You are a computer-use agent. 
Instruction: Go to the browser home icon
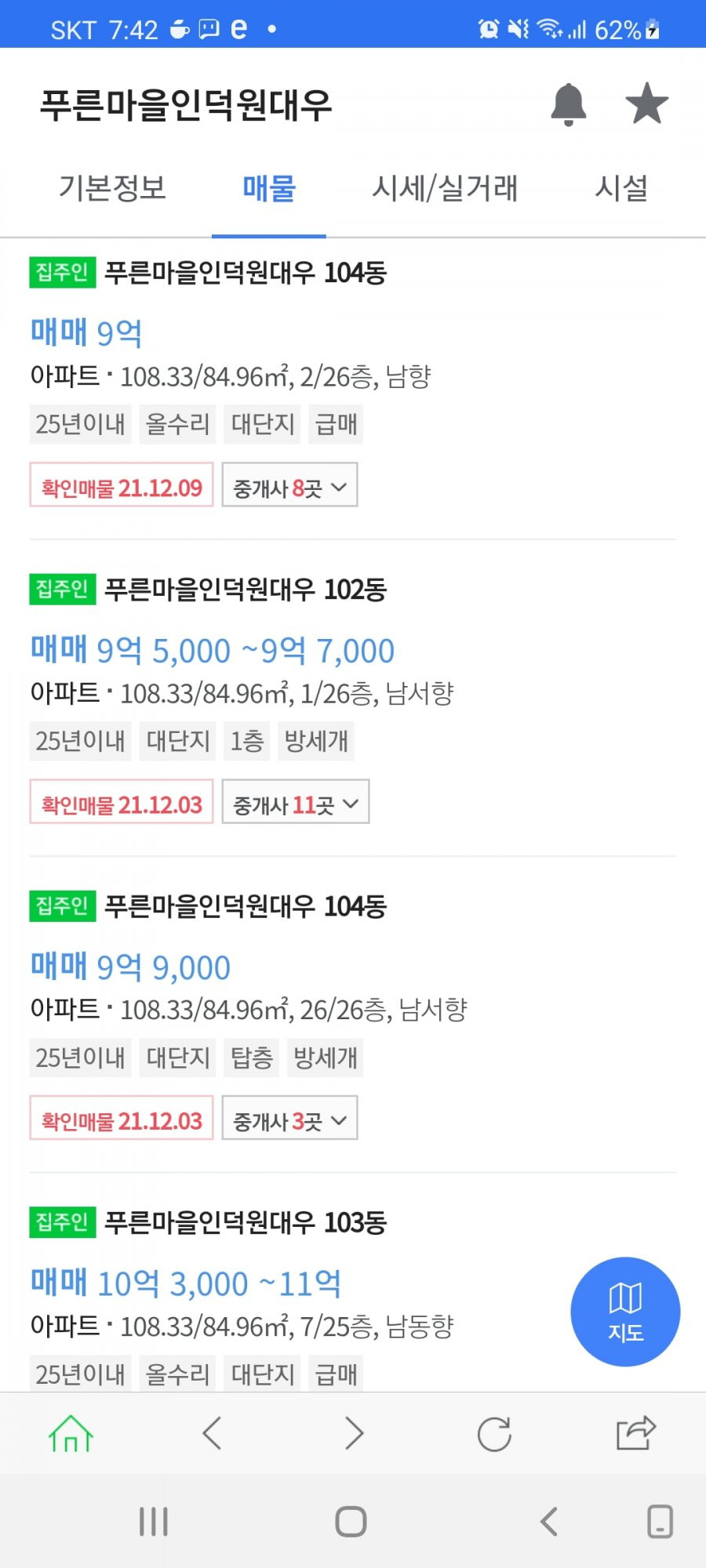coord(71,1434)
